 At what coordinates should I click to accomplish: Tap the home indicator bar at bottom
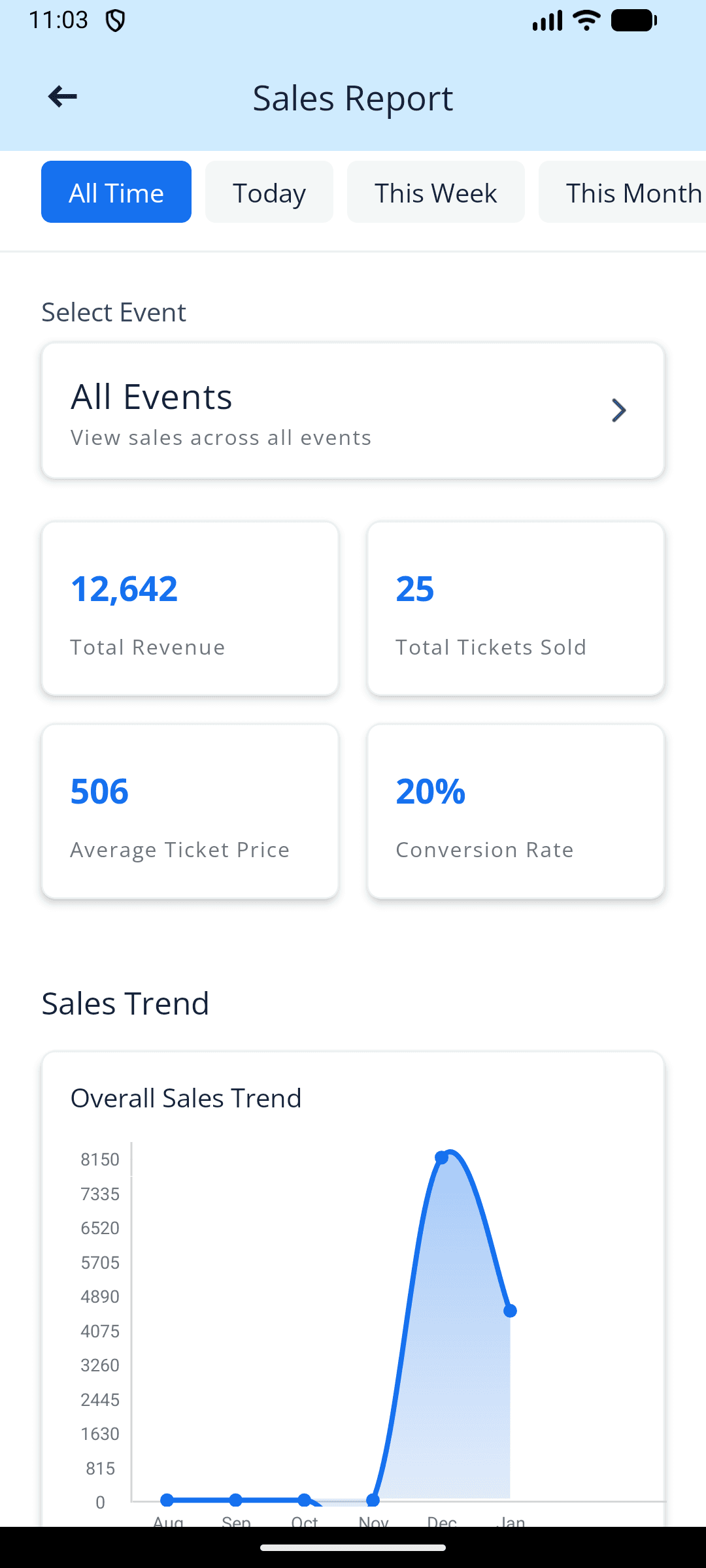353,1546
